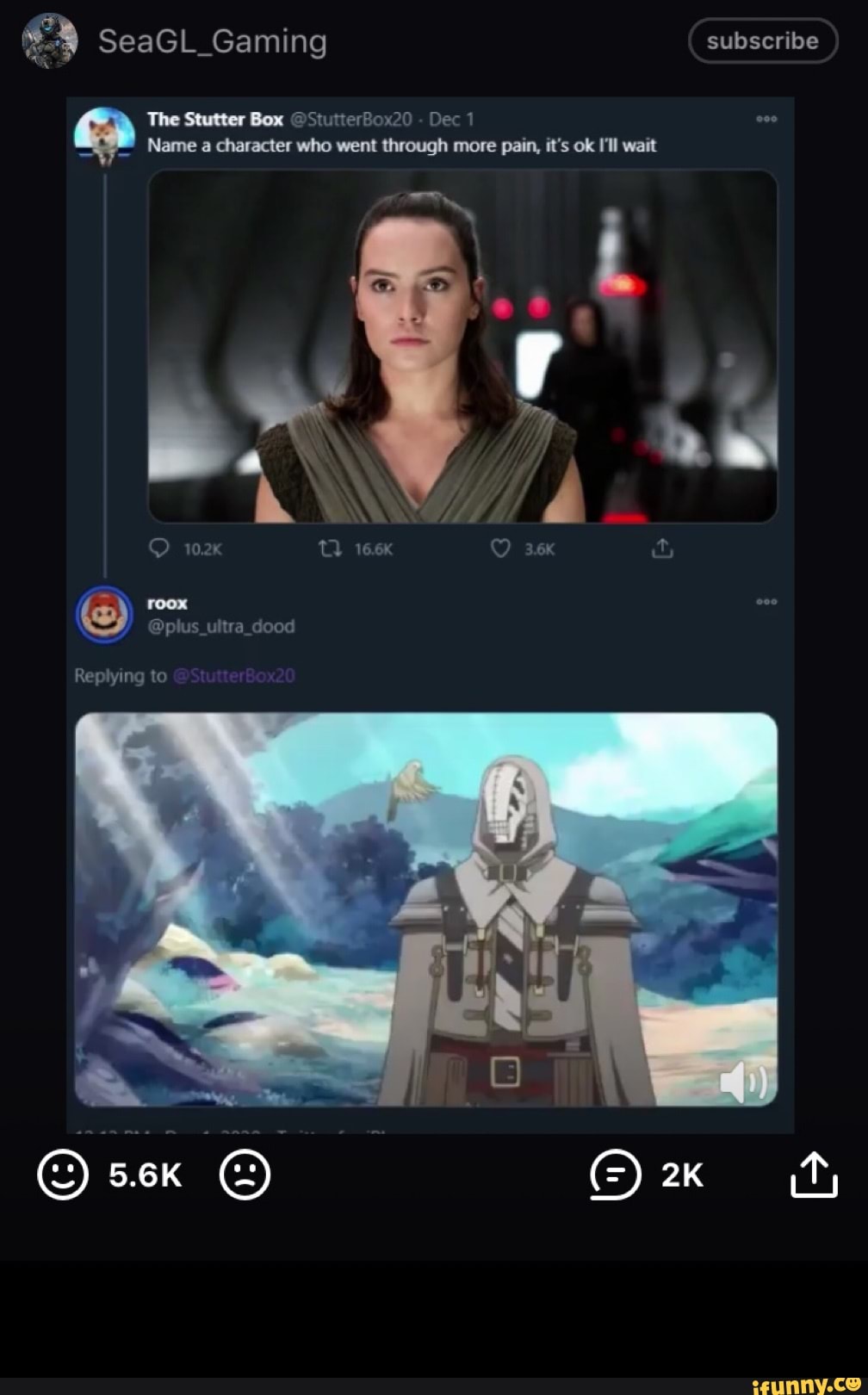Subscribe to SeaGL_Gaming
The width and height of the screenshot is (868, 1395).
pos(762,40)
